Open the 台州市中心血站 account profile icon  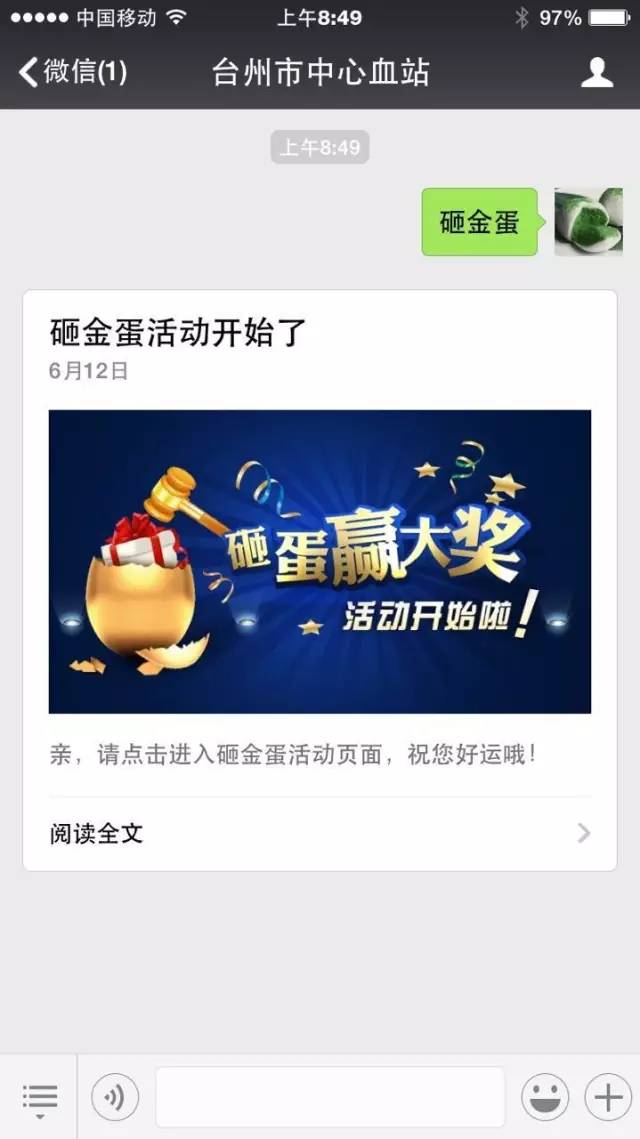[x=597, y=72]
